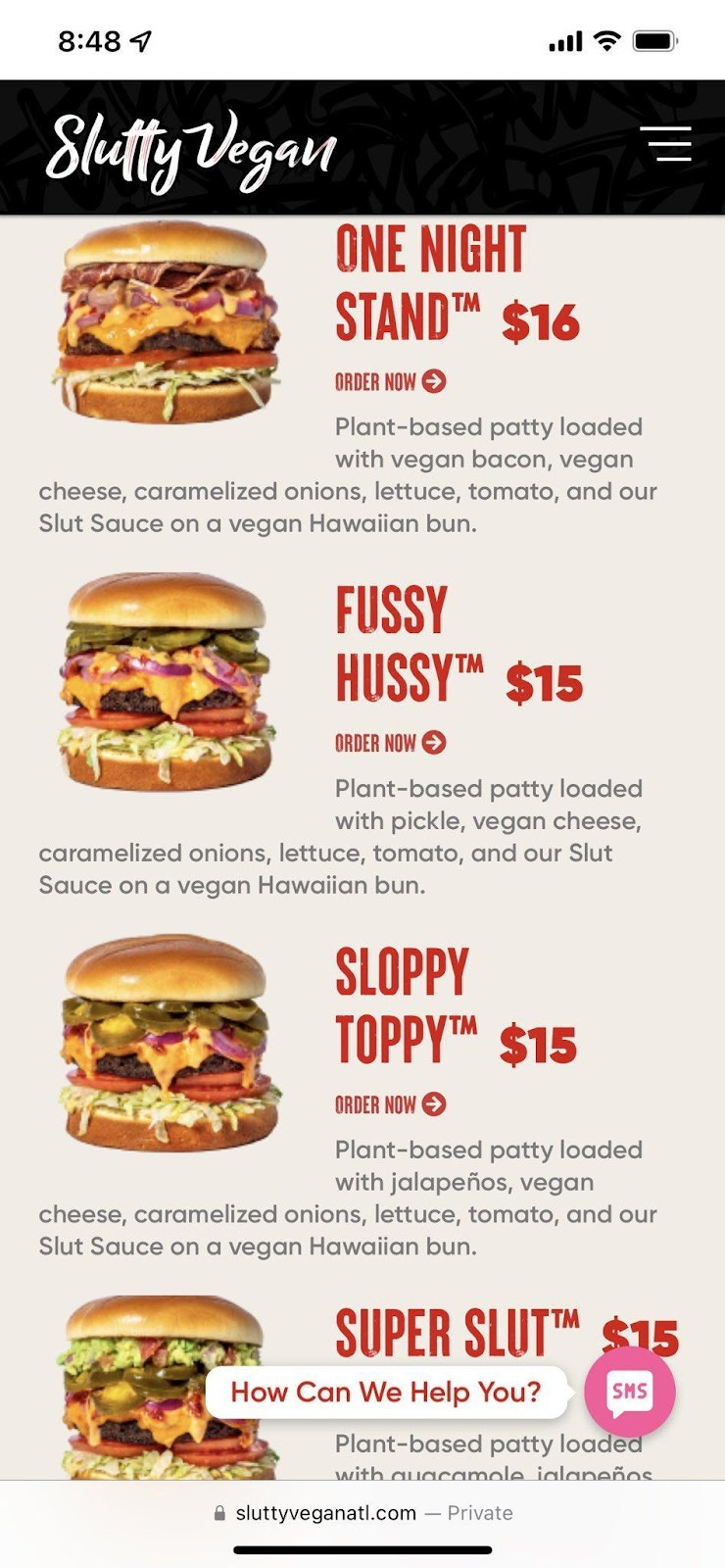This screenshot has height=1568, width=725.
Task: Open the pink SMS chat button
Action: click(x=629, y=1392)
